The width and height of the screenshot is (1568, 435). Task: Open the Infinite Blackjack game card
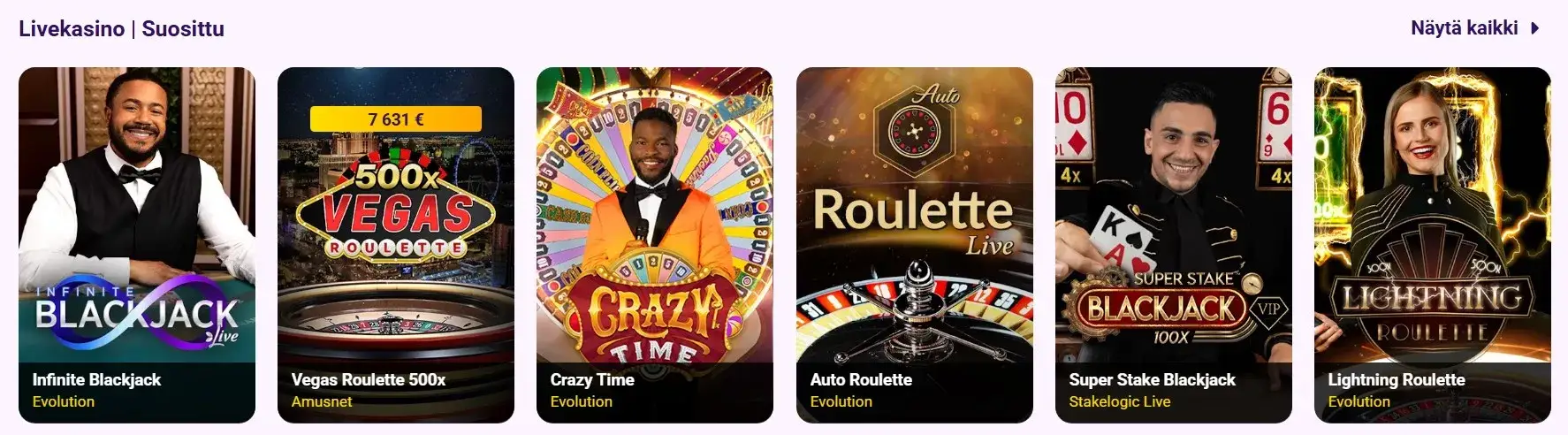(x=137, y=244)
